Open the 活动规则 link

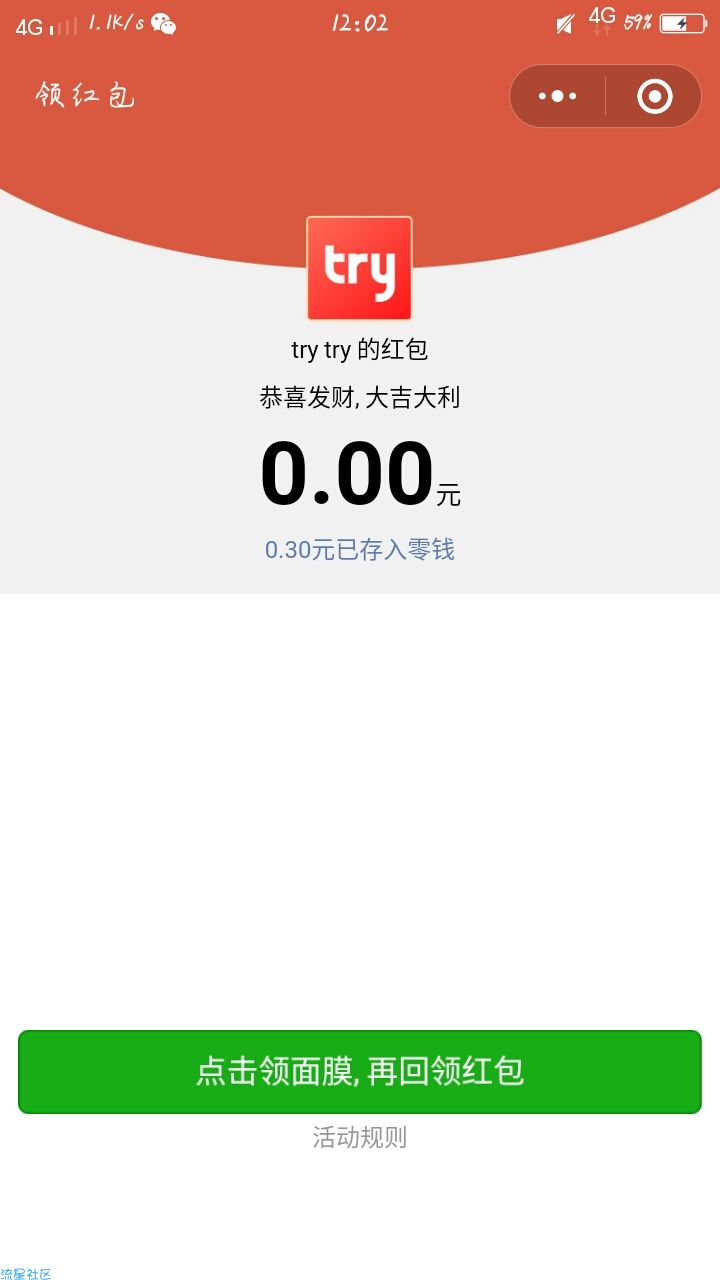point(360,1138)
